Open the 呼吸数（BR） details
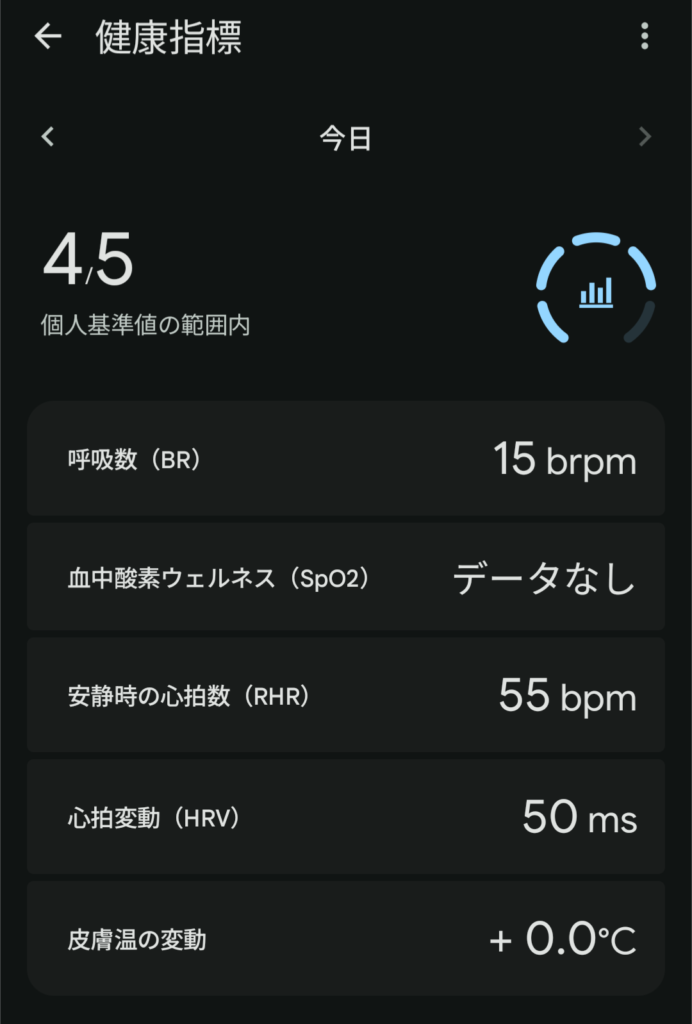 346,460
